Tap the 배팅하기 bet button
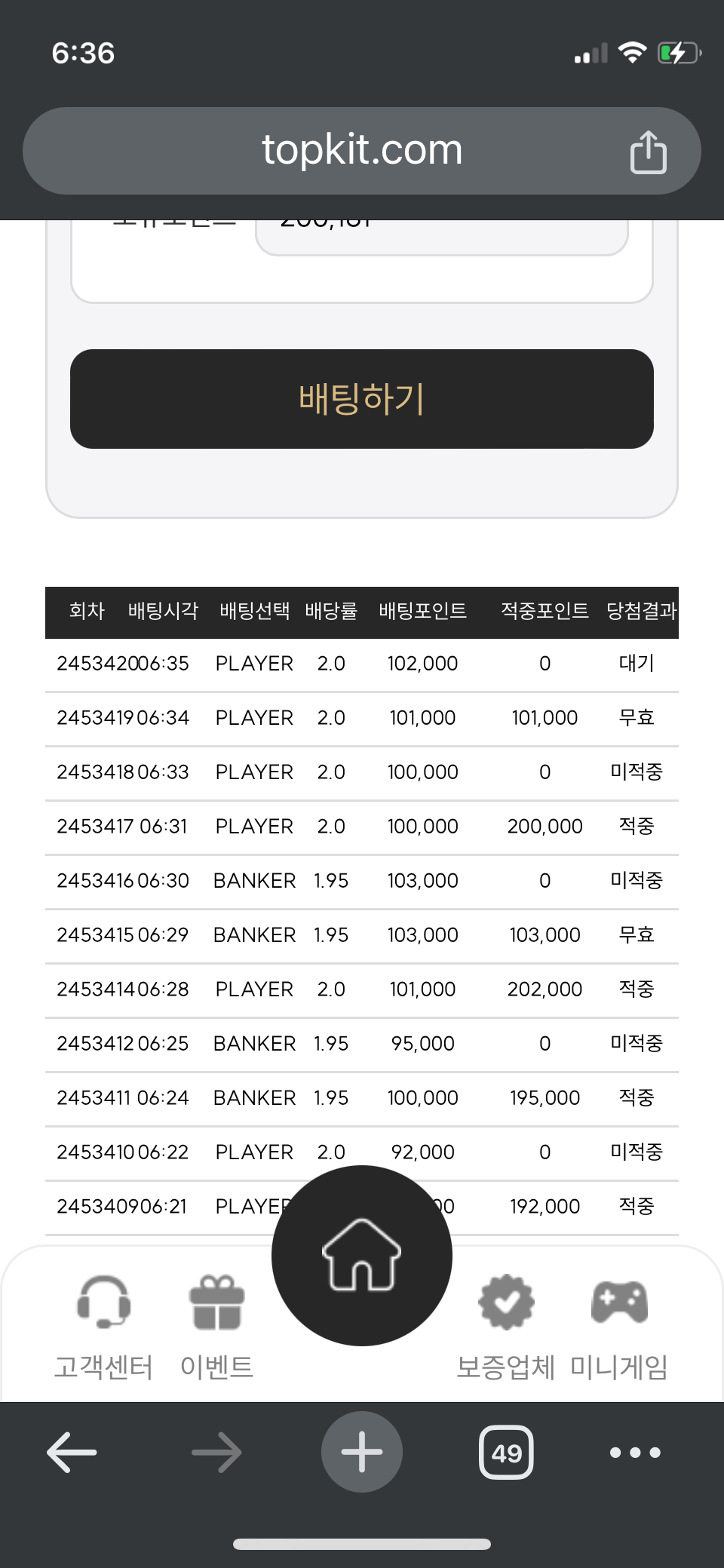Viewport: 724px width, 1568px height. [362, 399]
